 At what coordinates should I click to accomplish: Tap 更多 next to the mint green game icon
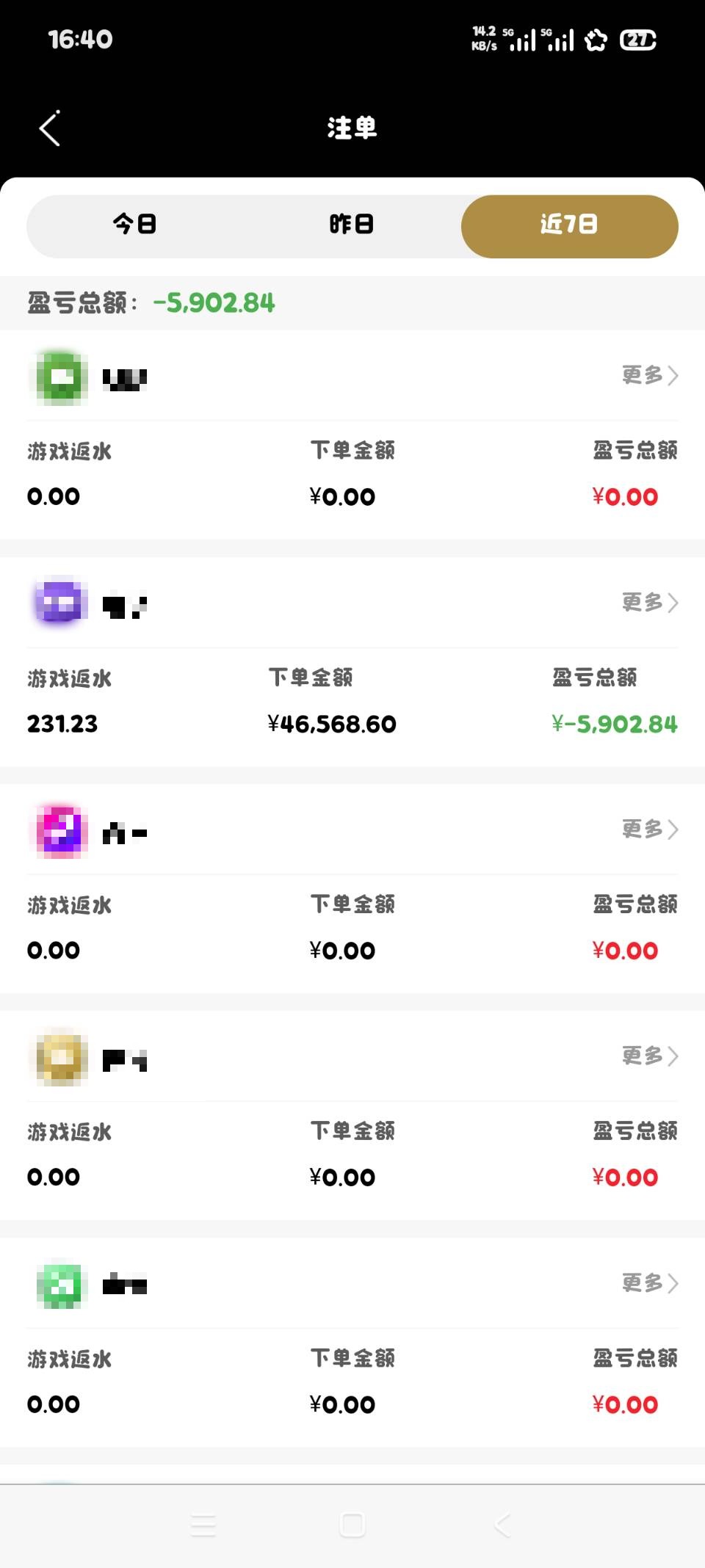pos(649,1283)
